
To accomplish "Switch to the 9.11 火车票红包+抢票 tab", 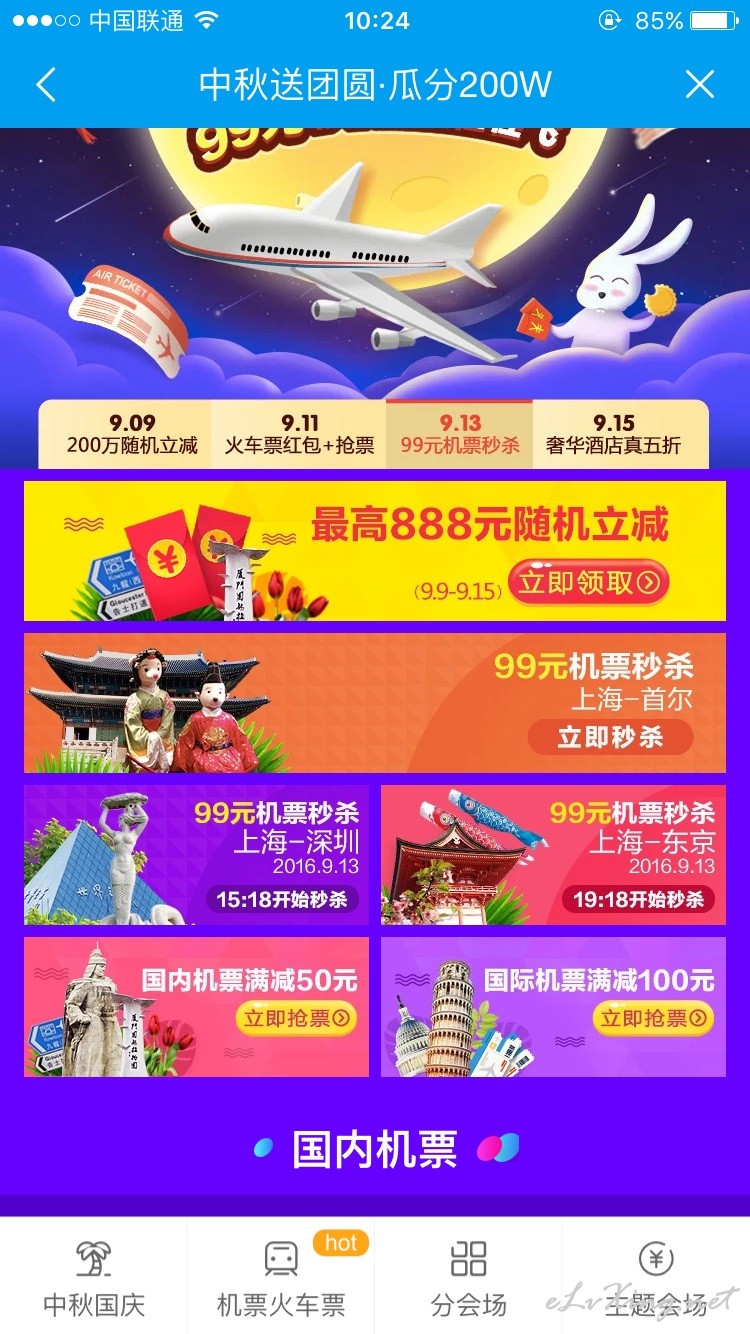I will coord(298,434).
